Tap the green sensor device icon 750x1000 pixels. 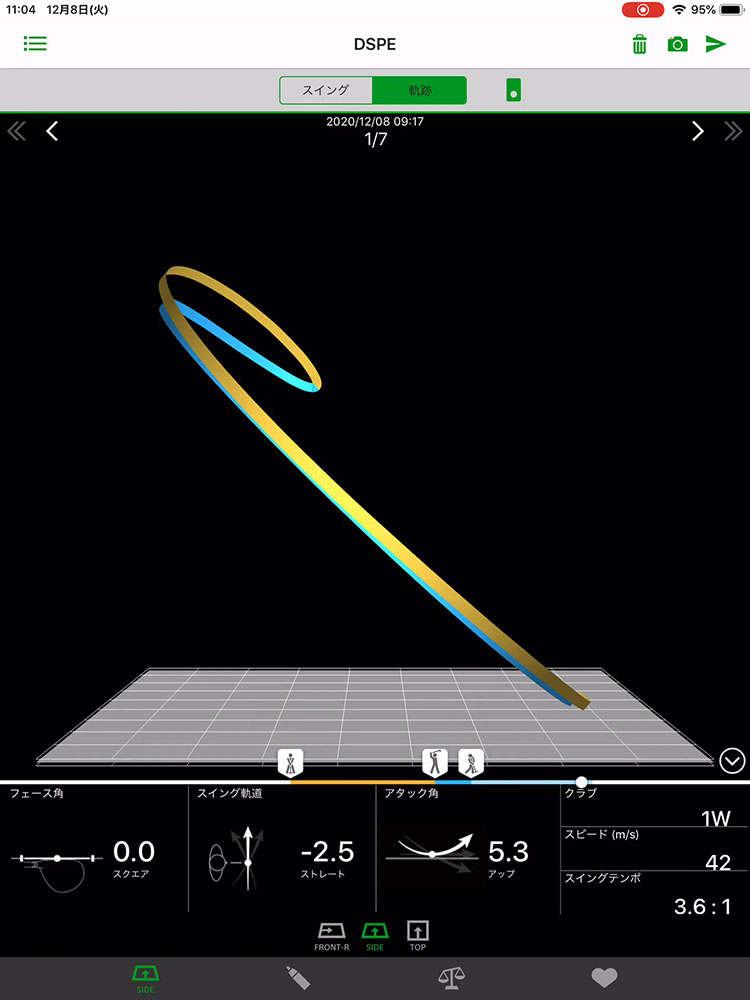click(513, 90)
